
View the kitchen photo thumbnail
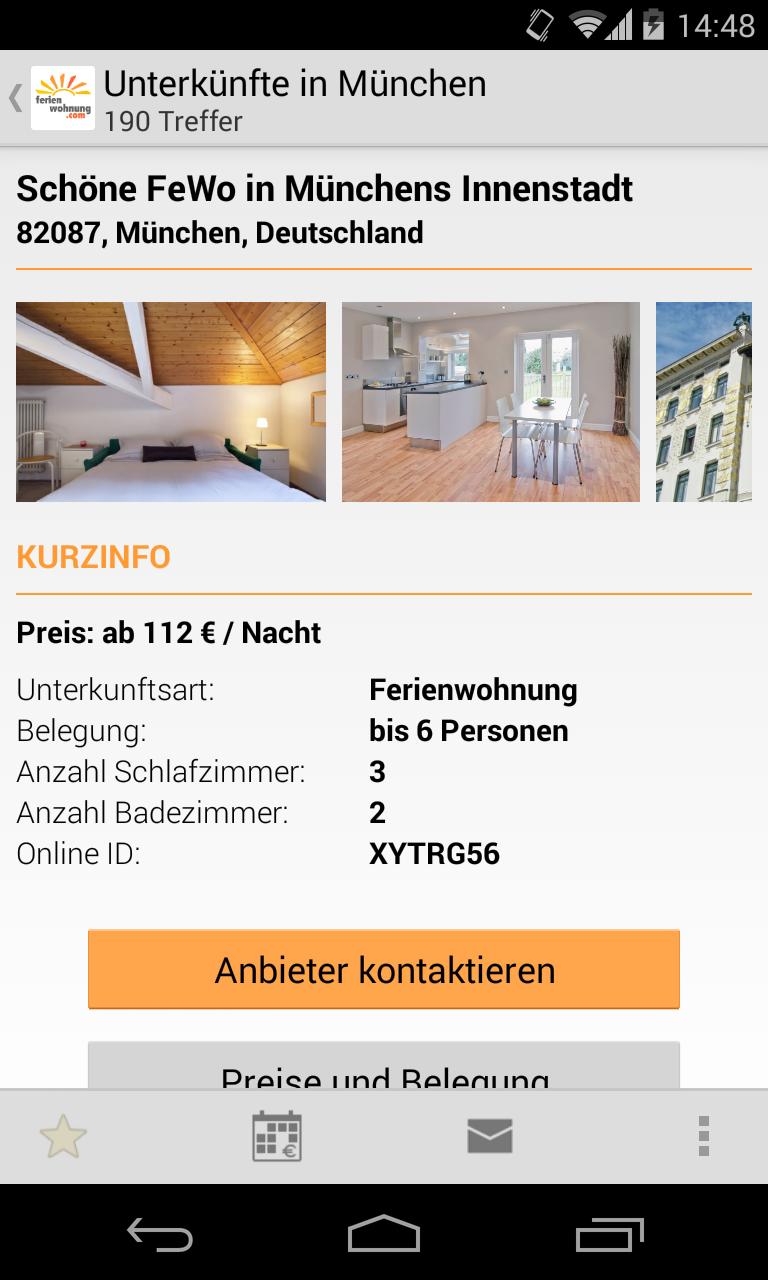490,401
